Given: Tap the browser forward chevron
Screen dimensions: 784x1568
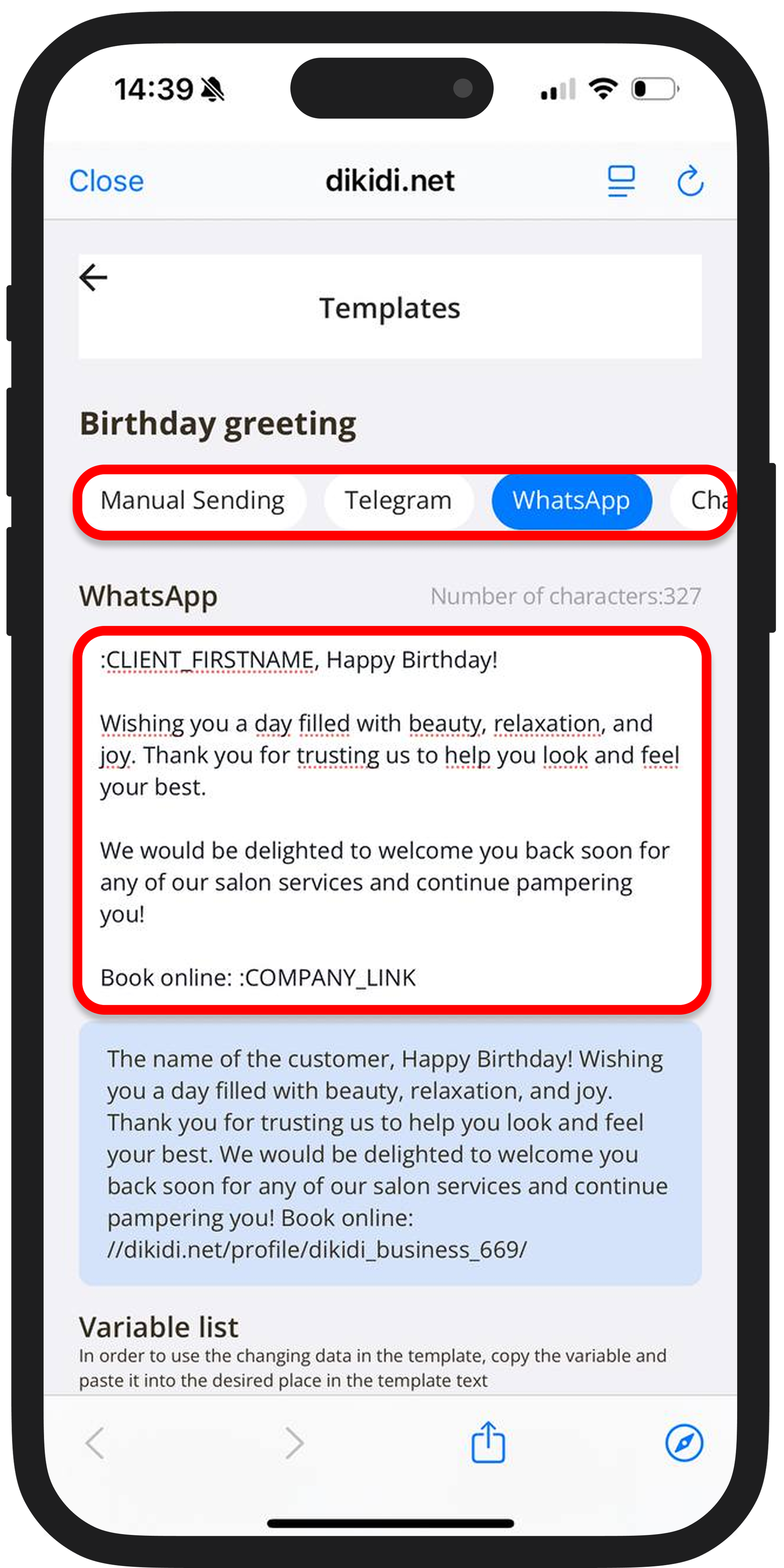Looking at the screenshot, I should coord(294,1442).
